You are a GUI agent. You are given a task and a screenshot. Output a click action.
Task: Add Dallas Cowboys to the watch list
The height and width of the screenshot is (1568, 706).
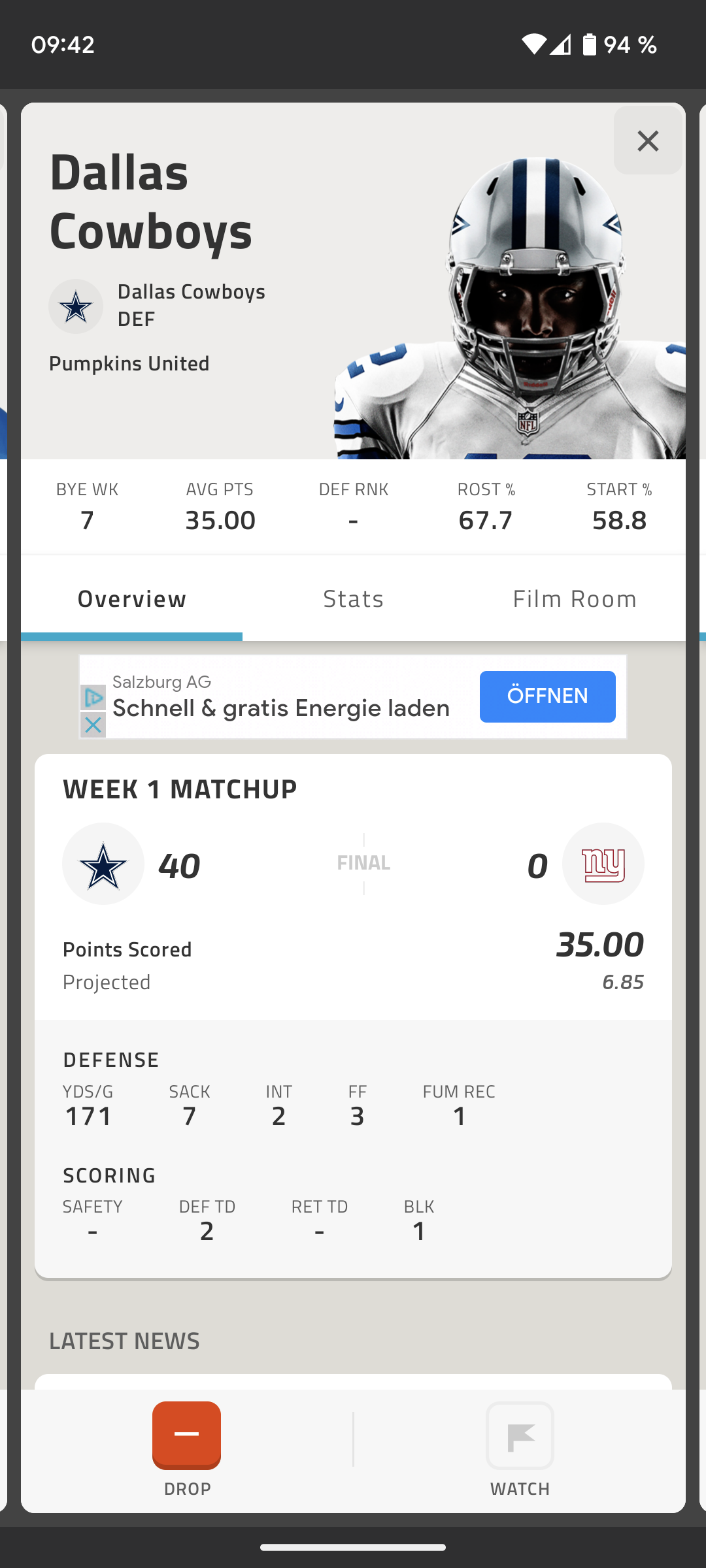coord(520,1435)
